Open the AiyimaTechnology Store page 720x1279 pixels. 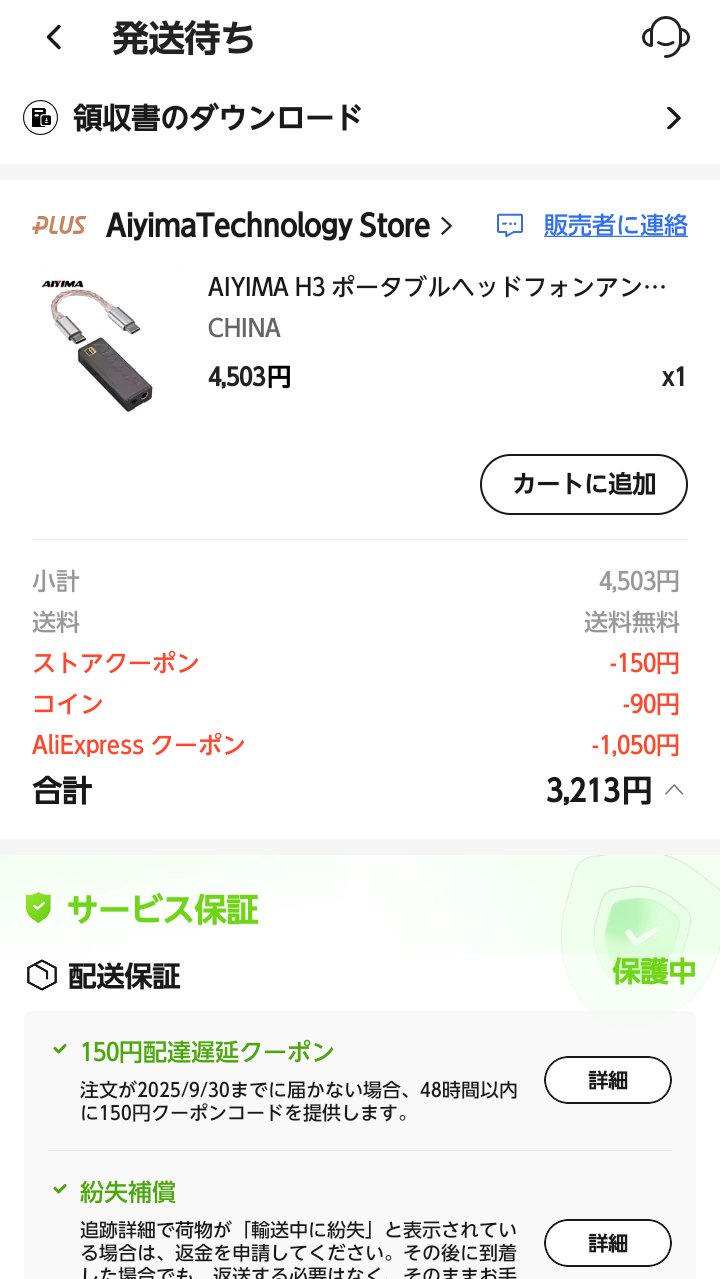(279, 226)
